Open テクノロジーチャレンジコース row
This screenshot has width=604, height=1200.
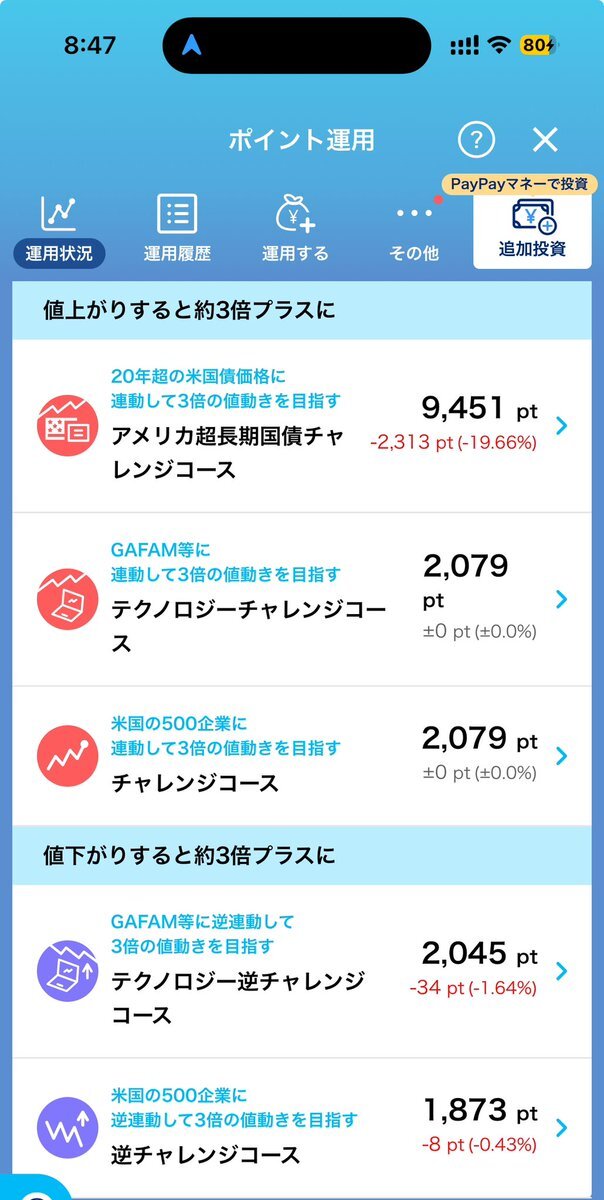click(302, 600)
